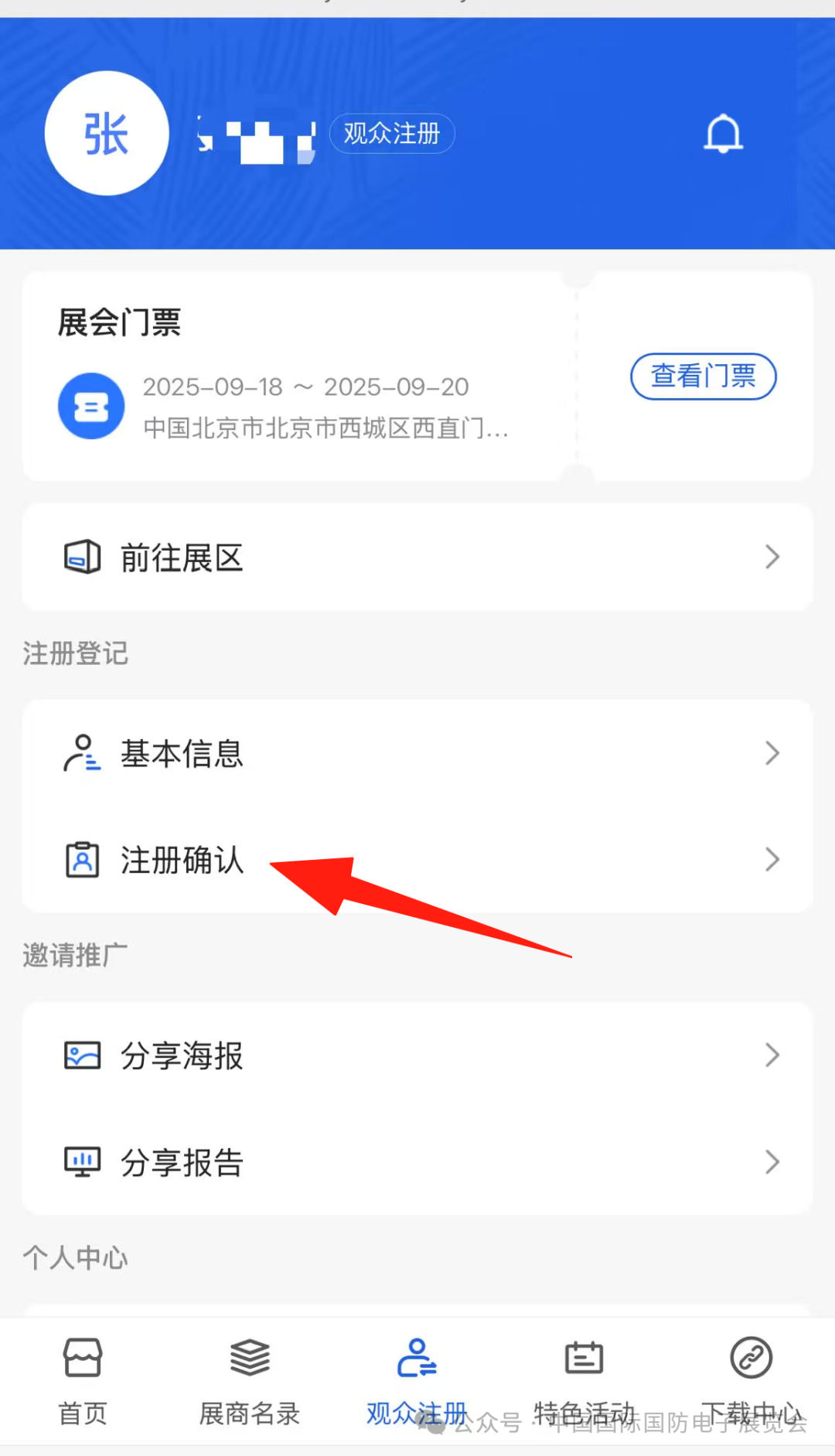Go to the 展商名录 tab
Screen dimensions: 835x1456
[250, 1380]
